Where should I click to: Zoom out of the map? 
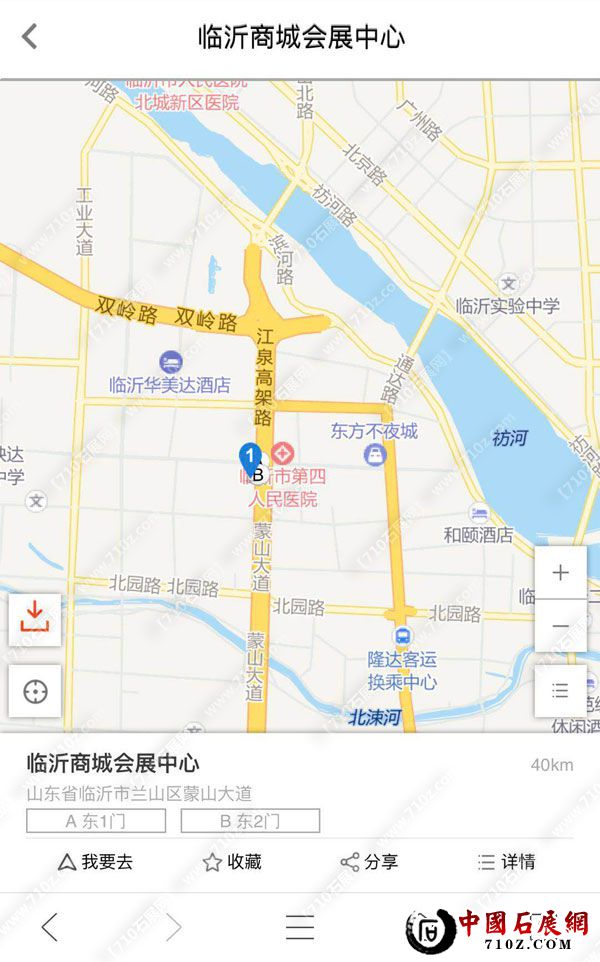(561, 626)
